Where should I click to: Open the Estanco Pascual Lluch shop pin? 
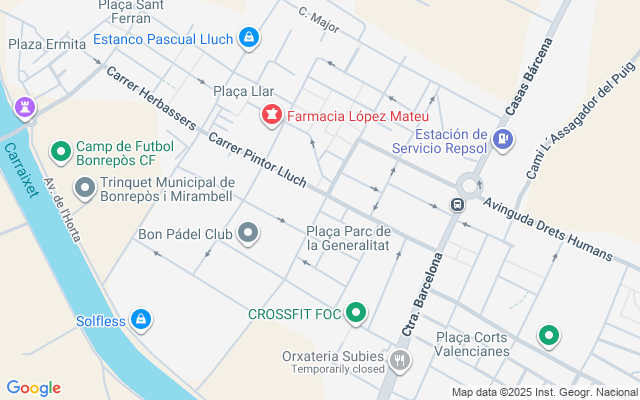click(249, 39)
